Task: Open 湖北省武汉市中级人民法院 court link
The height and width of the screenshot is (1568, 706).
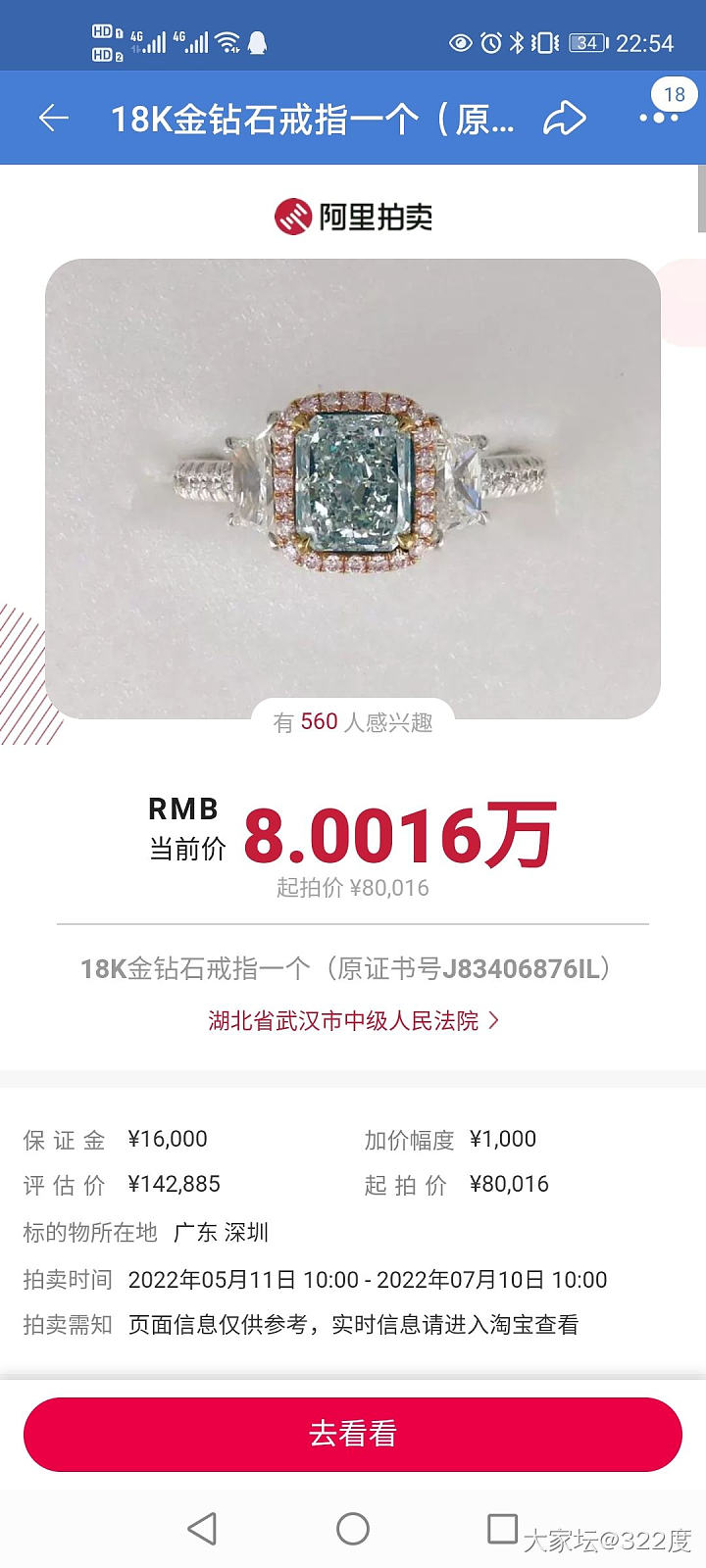Action: (353, 1021)
